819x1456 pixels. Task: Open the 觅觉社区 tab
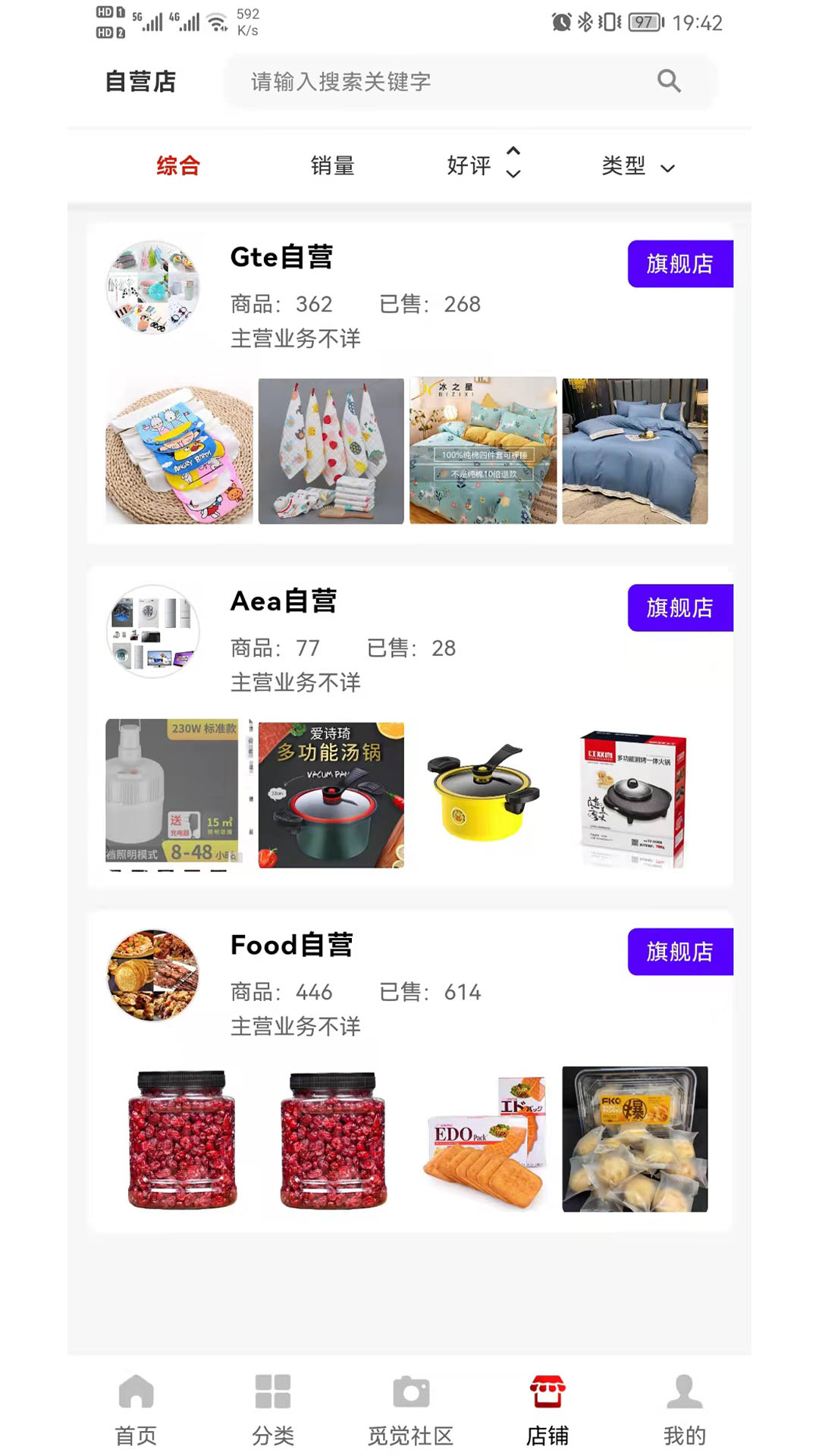410,1409
